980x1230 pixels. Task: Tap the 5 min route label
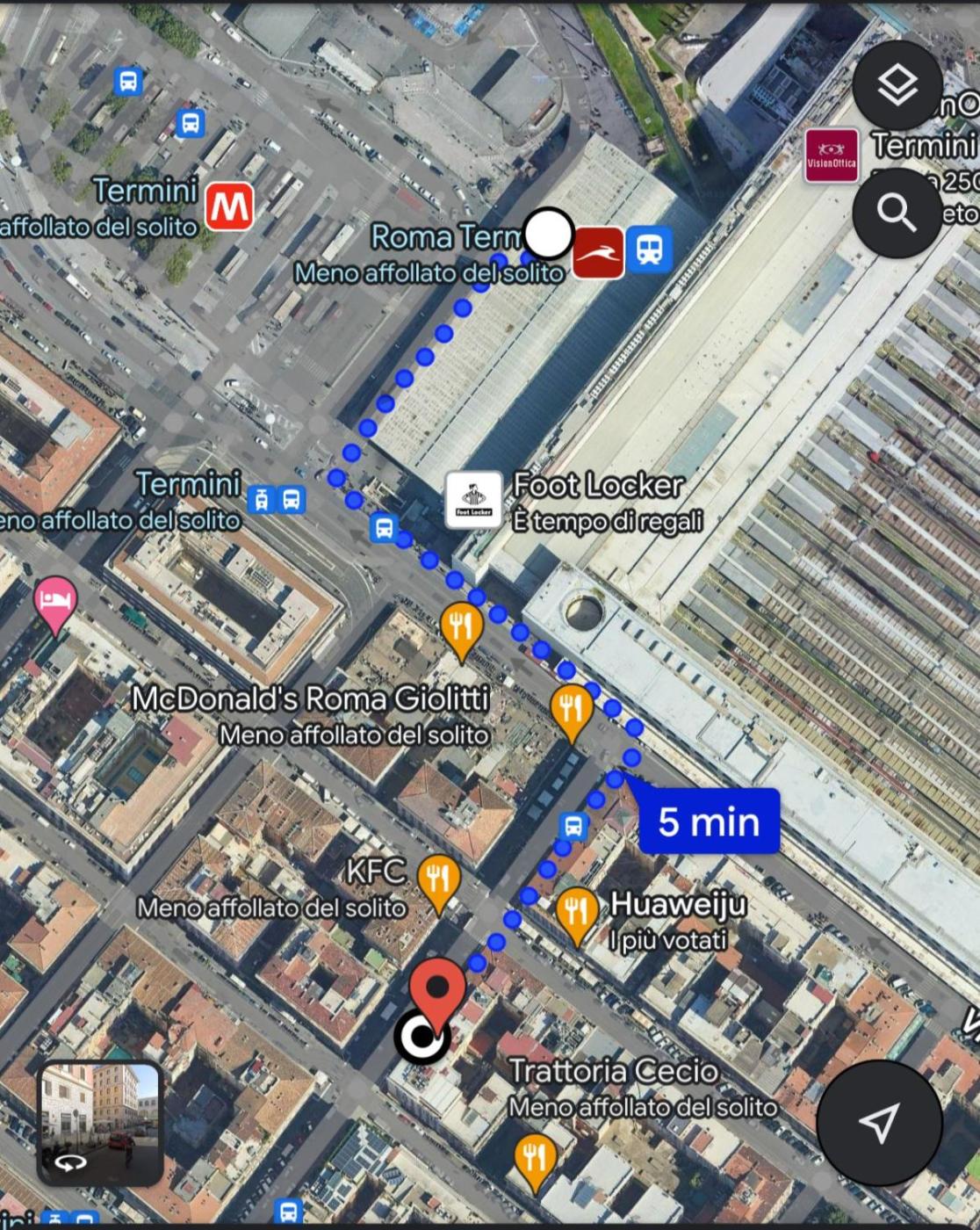coord(708,821)
